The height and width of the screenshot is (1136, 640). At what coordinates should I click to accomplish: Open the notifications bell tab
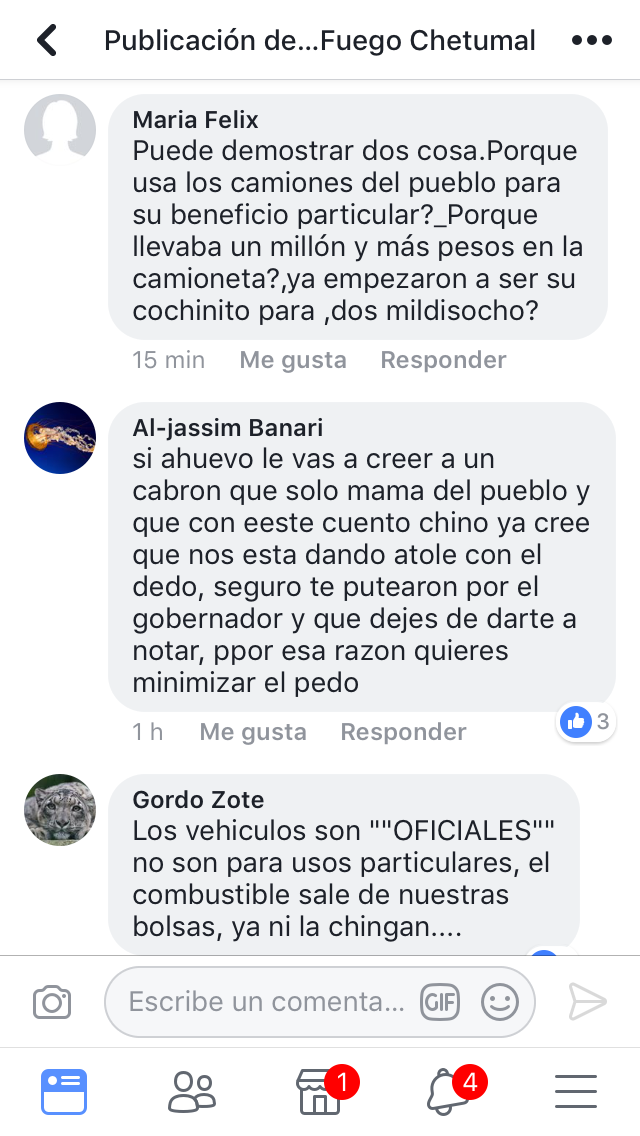(x=447, y=1092)
